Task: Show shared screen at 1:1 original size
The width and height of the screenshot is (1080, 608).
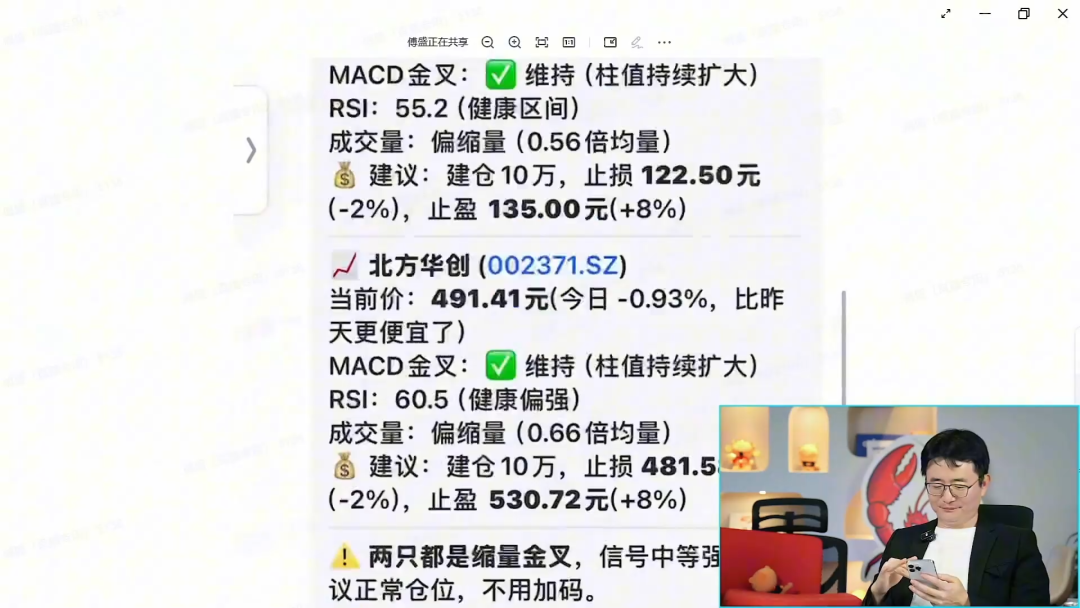Action: (569, 42)
